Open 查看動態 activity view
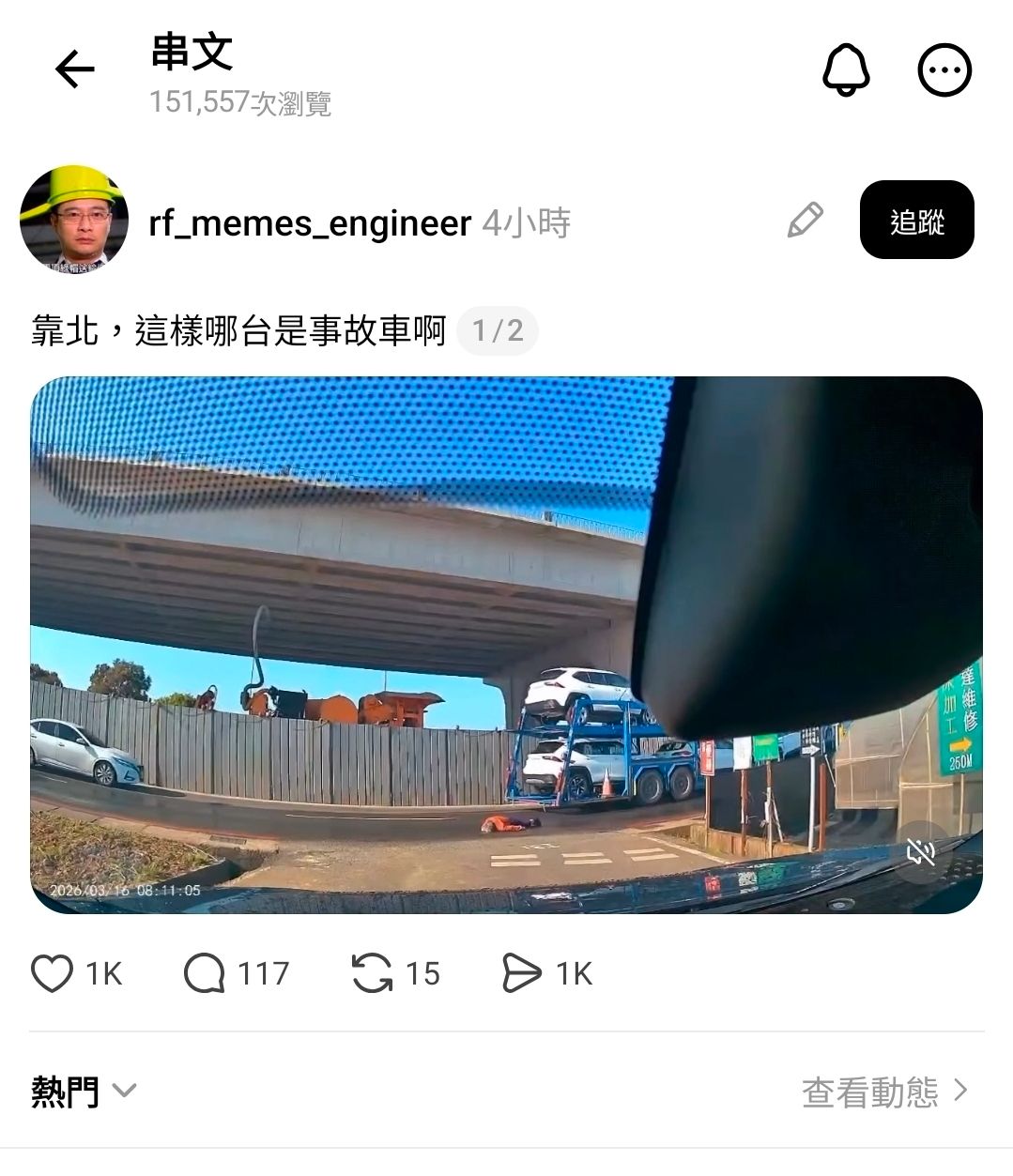This screenshot has height=1176, width=1013. pos(883,1092)
